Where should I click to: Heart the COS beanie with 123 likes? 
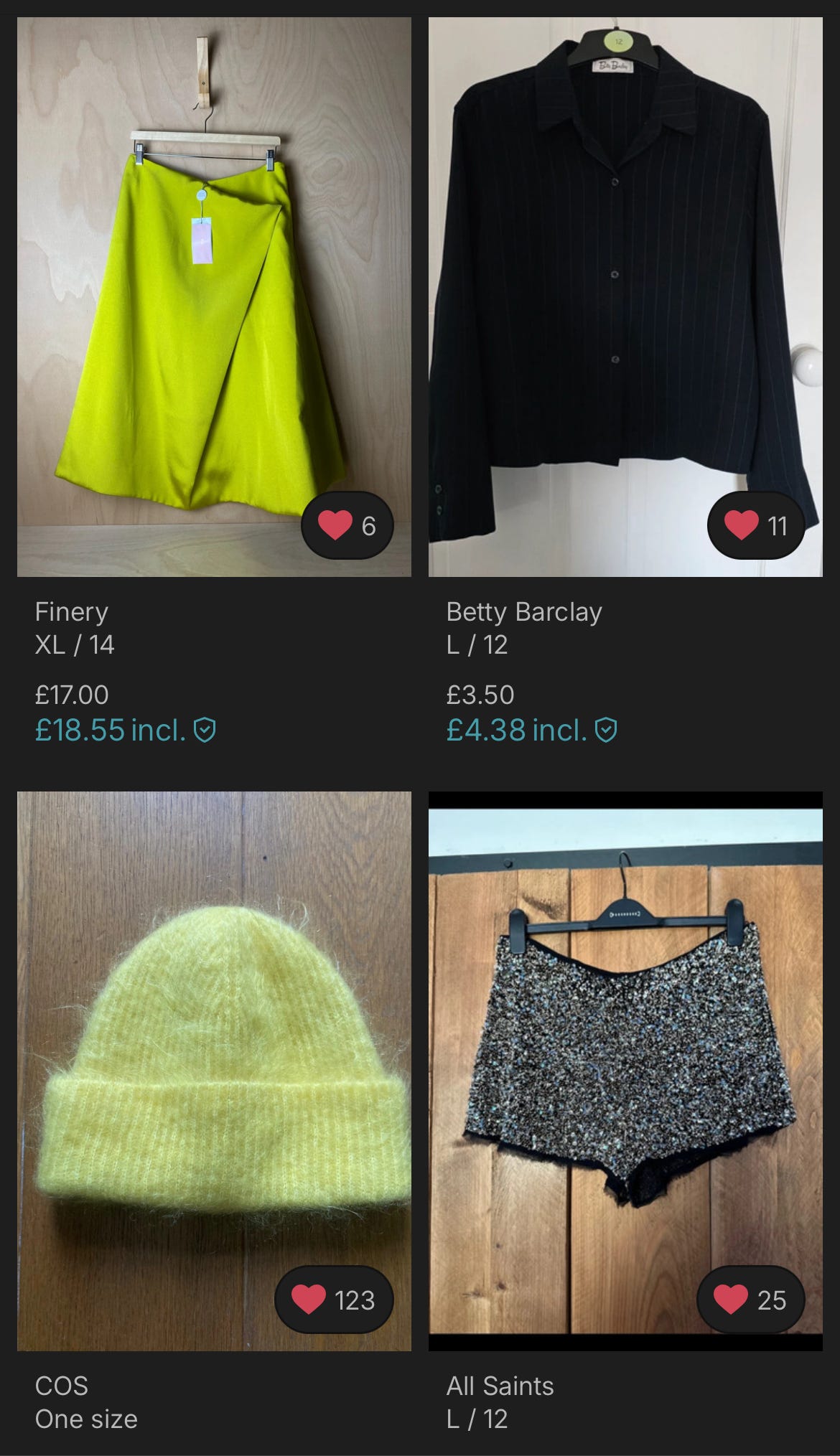coord(334,1300)
